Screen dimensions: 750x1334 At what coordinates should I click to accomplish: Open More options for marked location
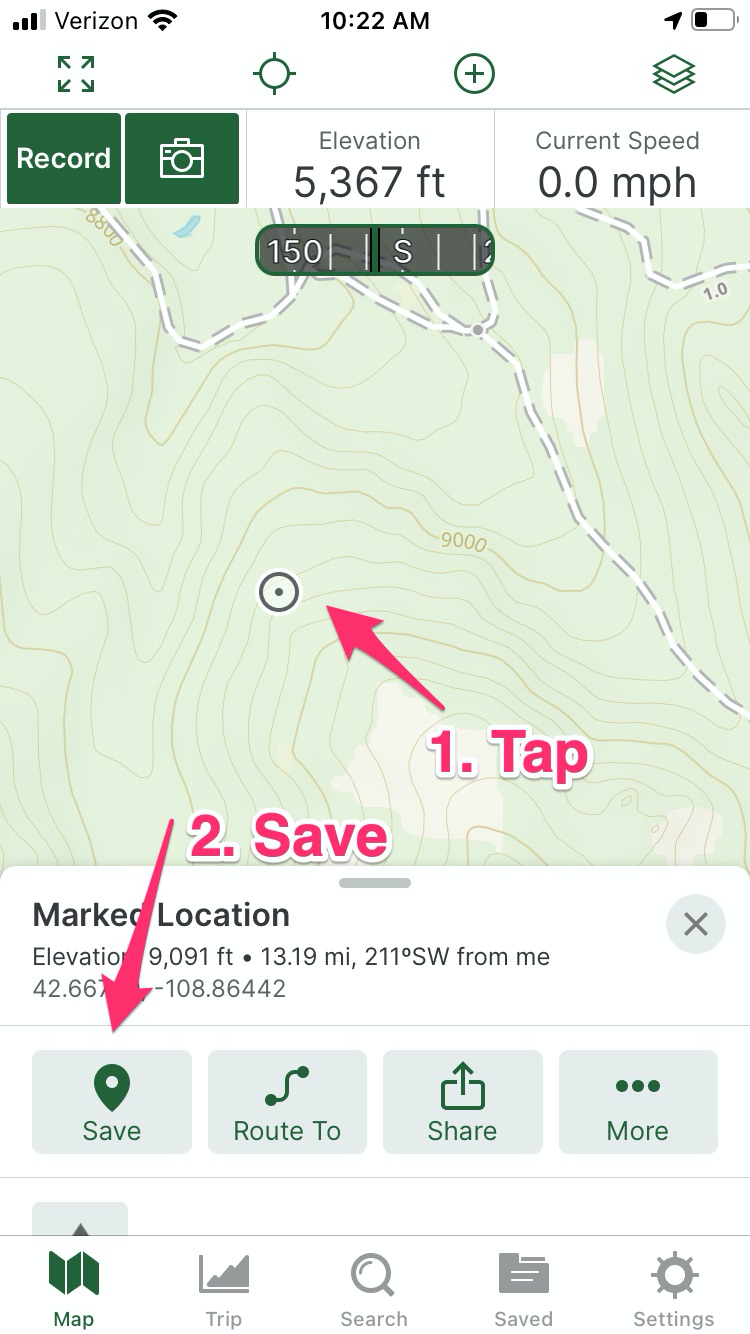(638, 1102)
